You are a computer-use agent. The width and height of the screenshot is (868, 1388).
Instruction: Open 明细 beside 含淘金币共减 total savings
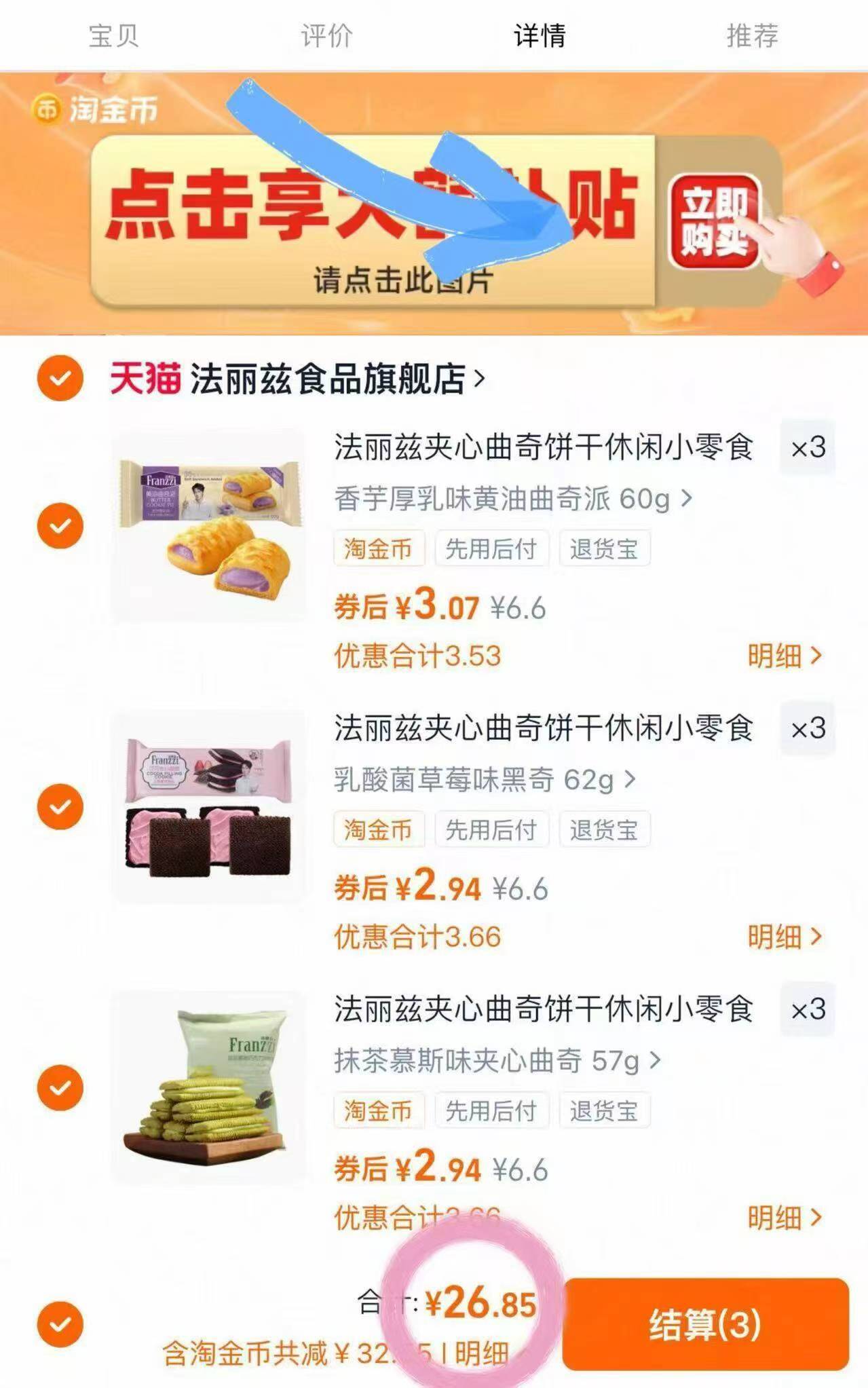(x=483, y=1351)
